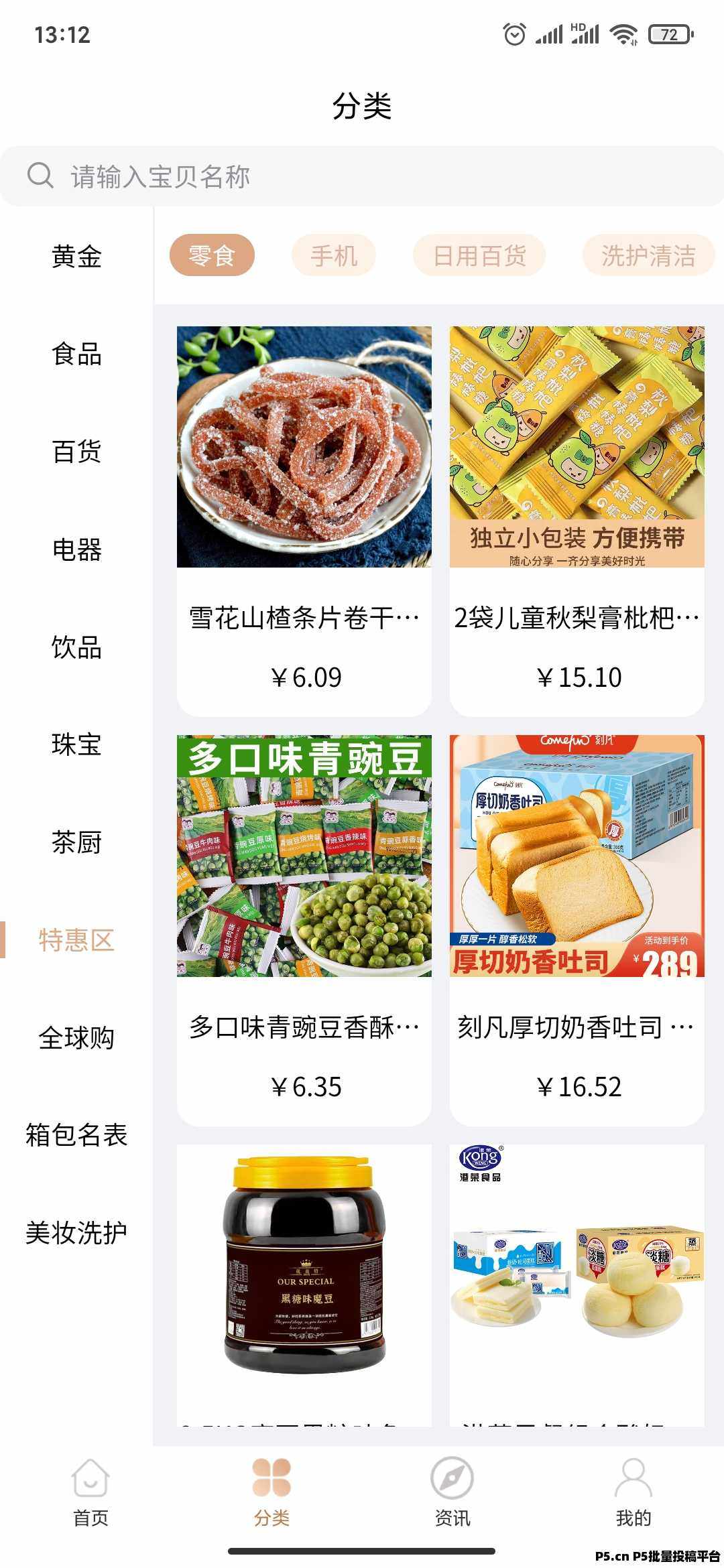Select the 手机 filter chip

pyautogui.click(x=334, y=255)
